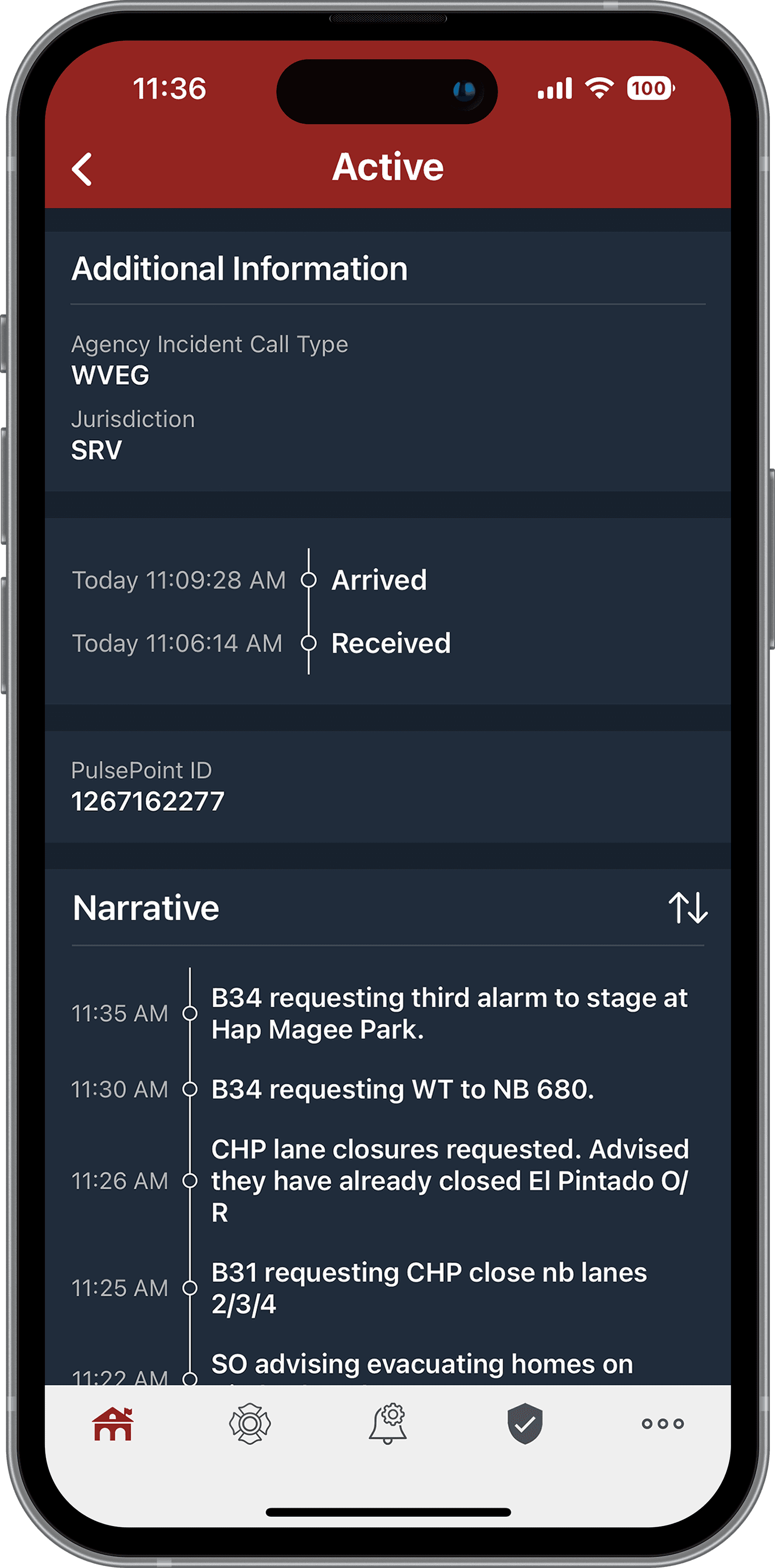Open the more options tab

(662, 1423)
